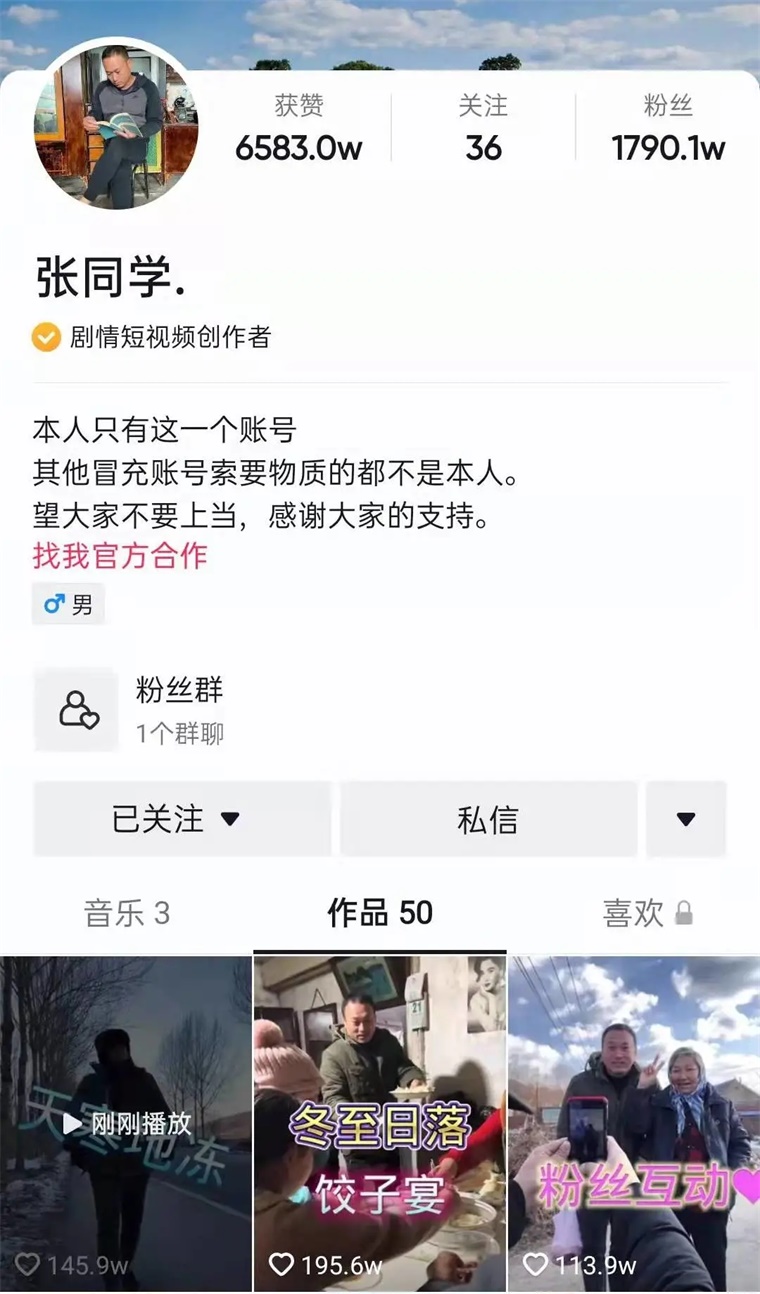Expand the arrow next to 私信
Image resolution: width=760 pixels, height=1294 pixels.
[686, 819]
